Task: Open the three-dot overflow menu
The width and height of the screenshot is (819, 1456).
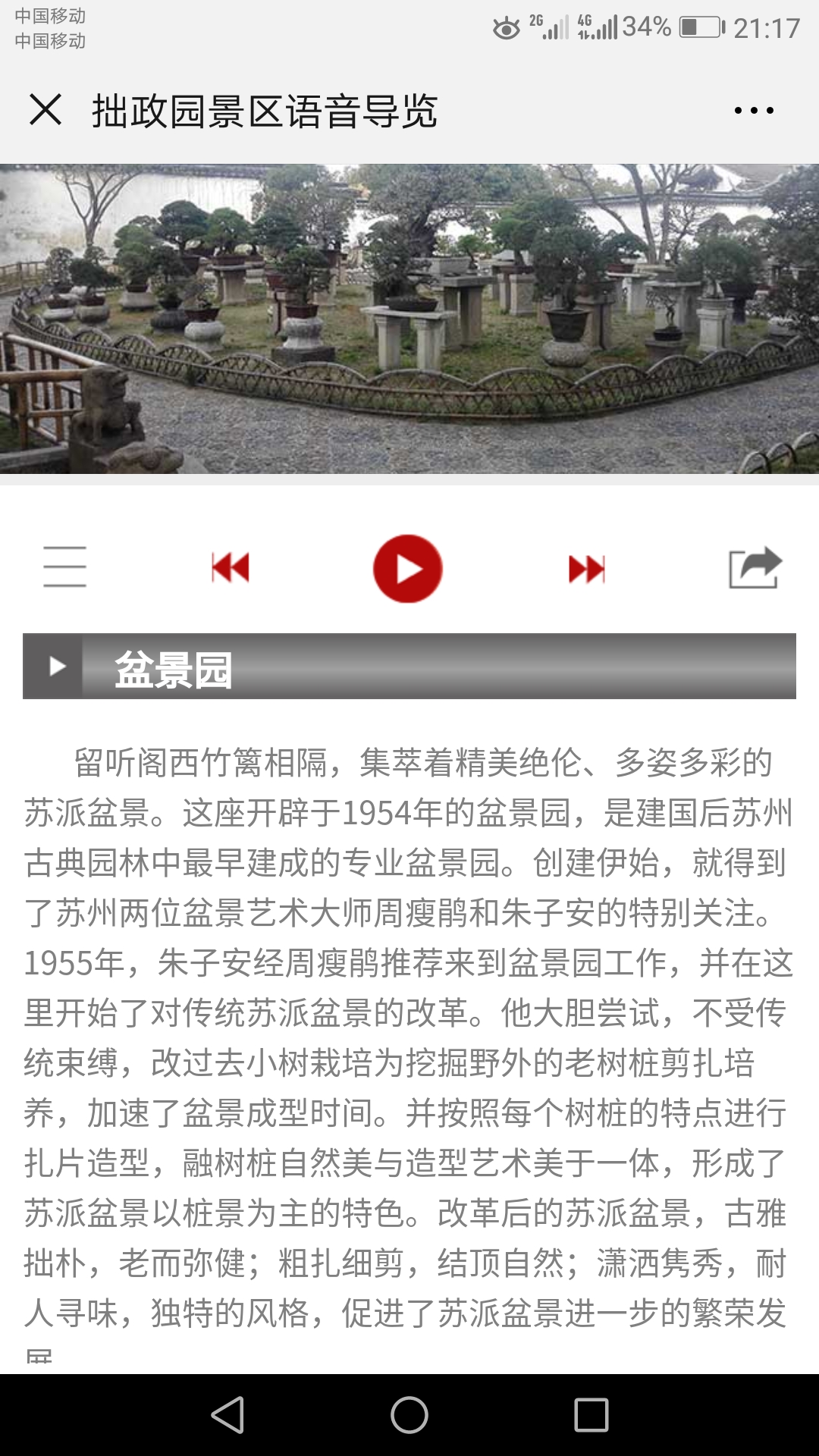Action: (x=754, y=111)
